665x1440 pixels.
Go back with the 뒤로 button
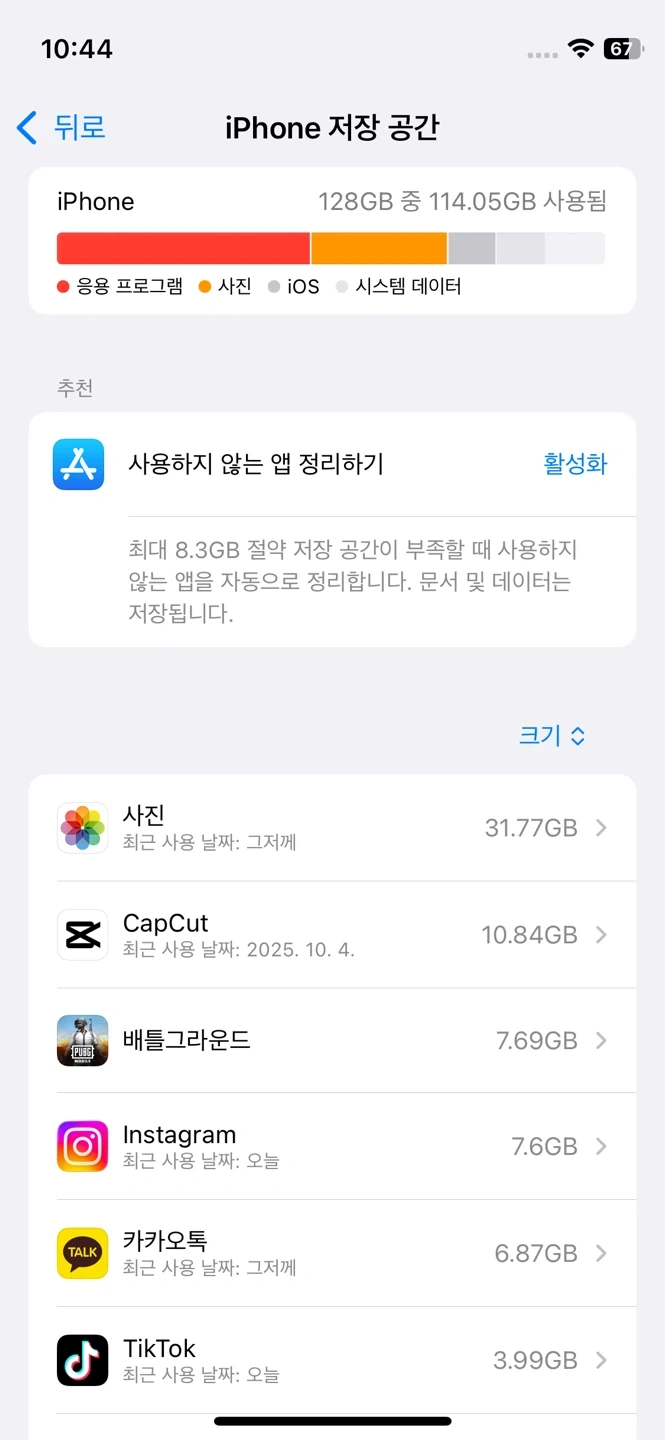(x=62, y=128)
